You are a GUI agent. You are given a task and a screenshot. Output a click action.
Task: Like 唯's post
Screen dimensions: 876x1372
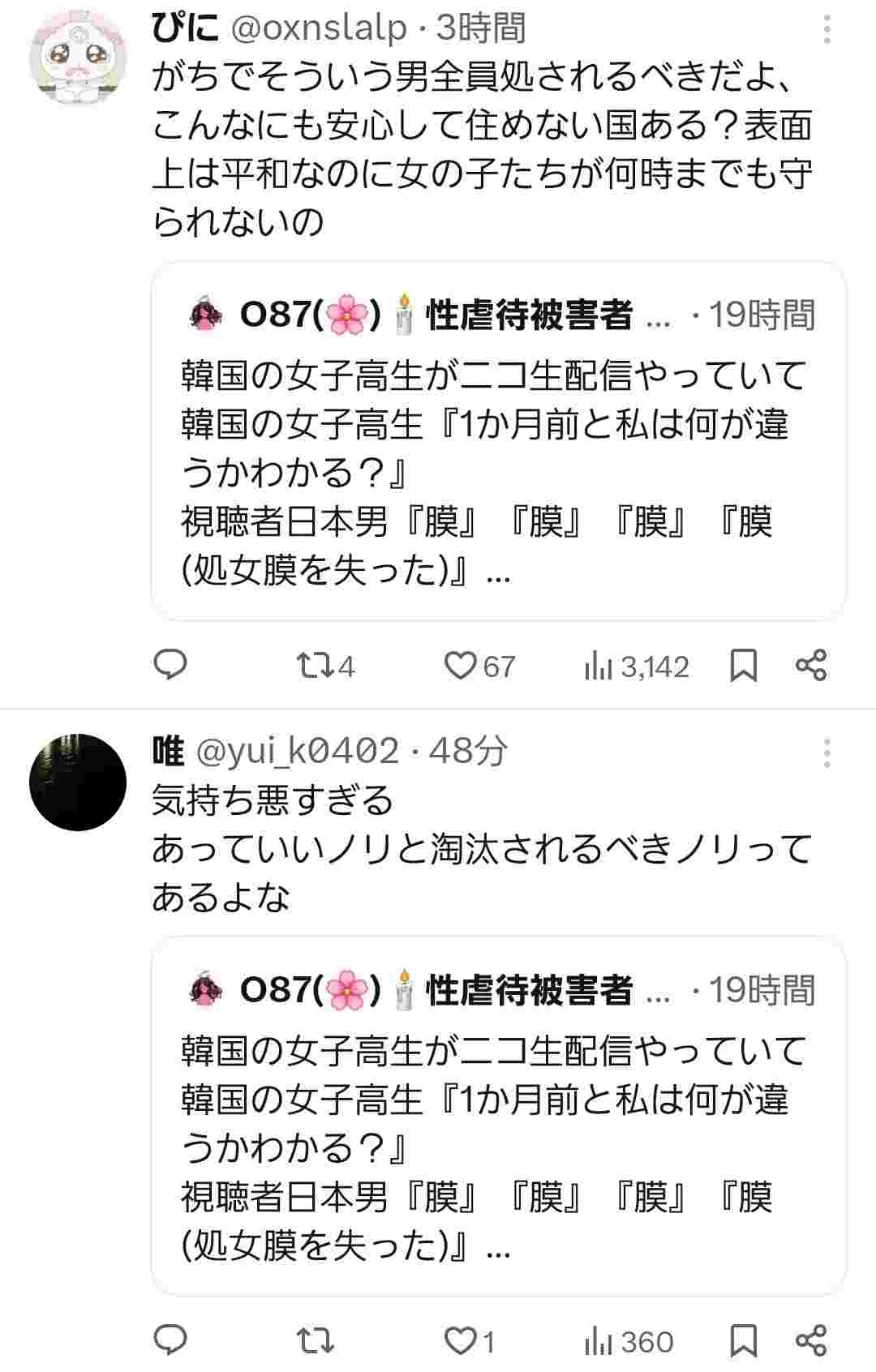coord(461,1340)
